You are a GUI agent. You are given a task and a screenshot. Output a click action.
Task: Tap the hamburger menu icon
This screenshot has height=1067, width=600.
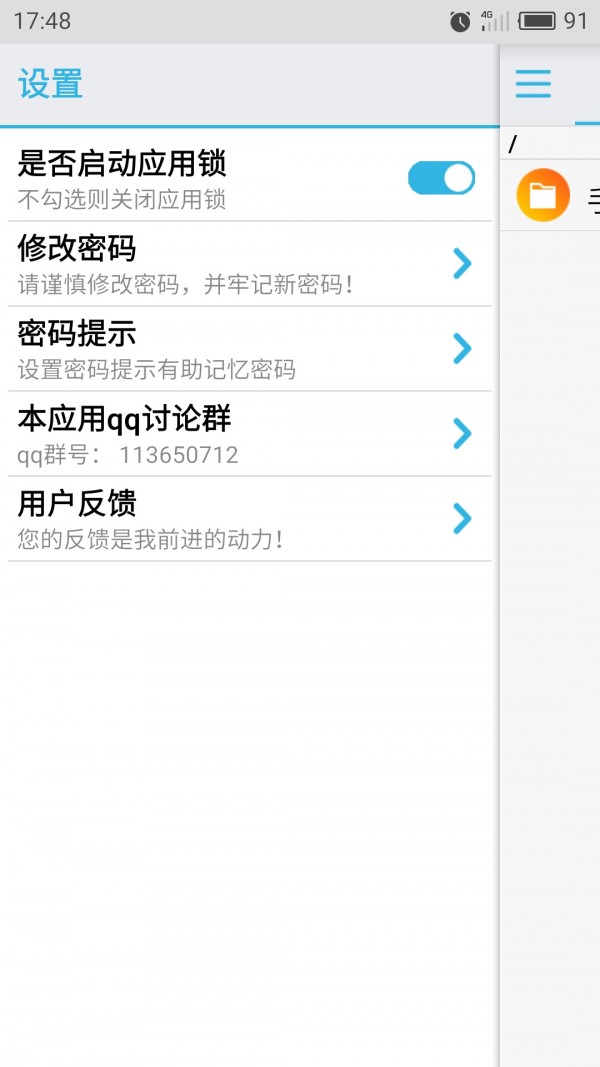click(x=533, y=83)
